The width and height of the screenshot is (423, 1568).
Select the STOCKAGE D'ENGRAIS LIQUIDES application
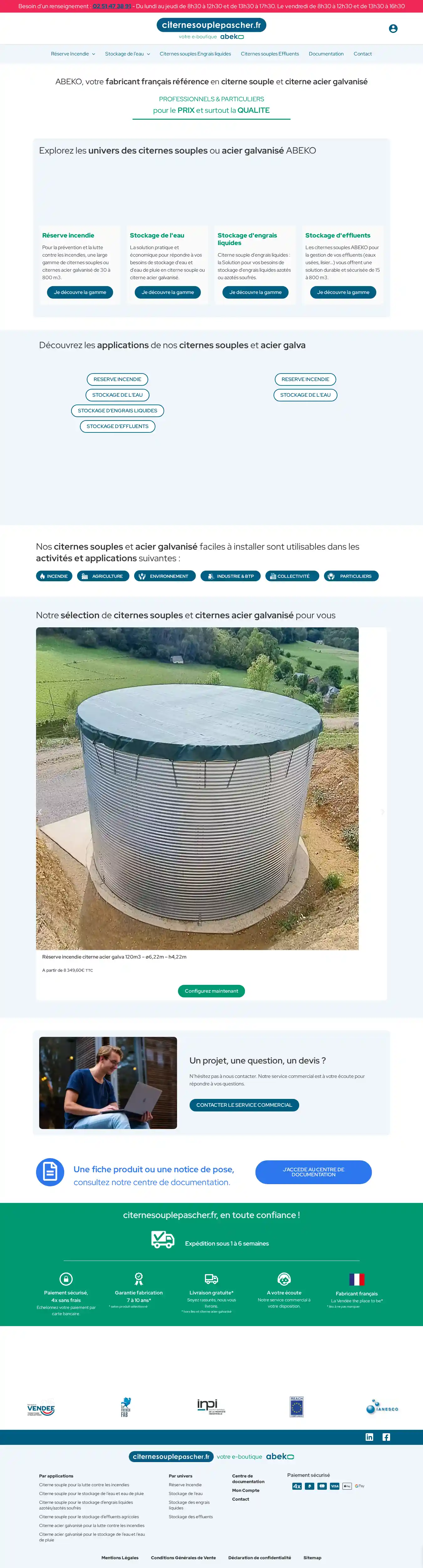click(x=118, y=411)
